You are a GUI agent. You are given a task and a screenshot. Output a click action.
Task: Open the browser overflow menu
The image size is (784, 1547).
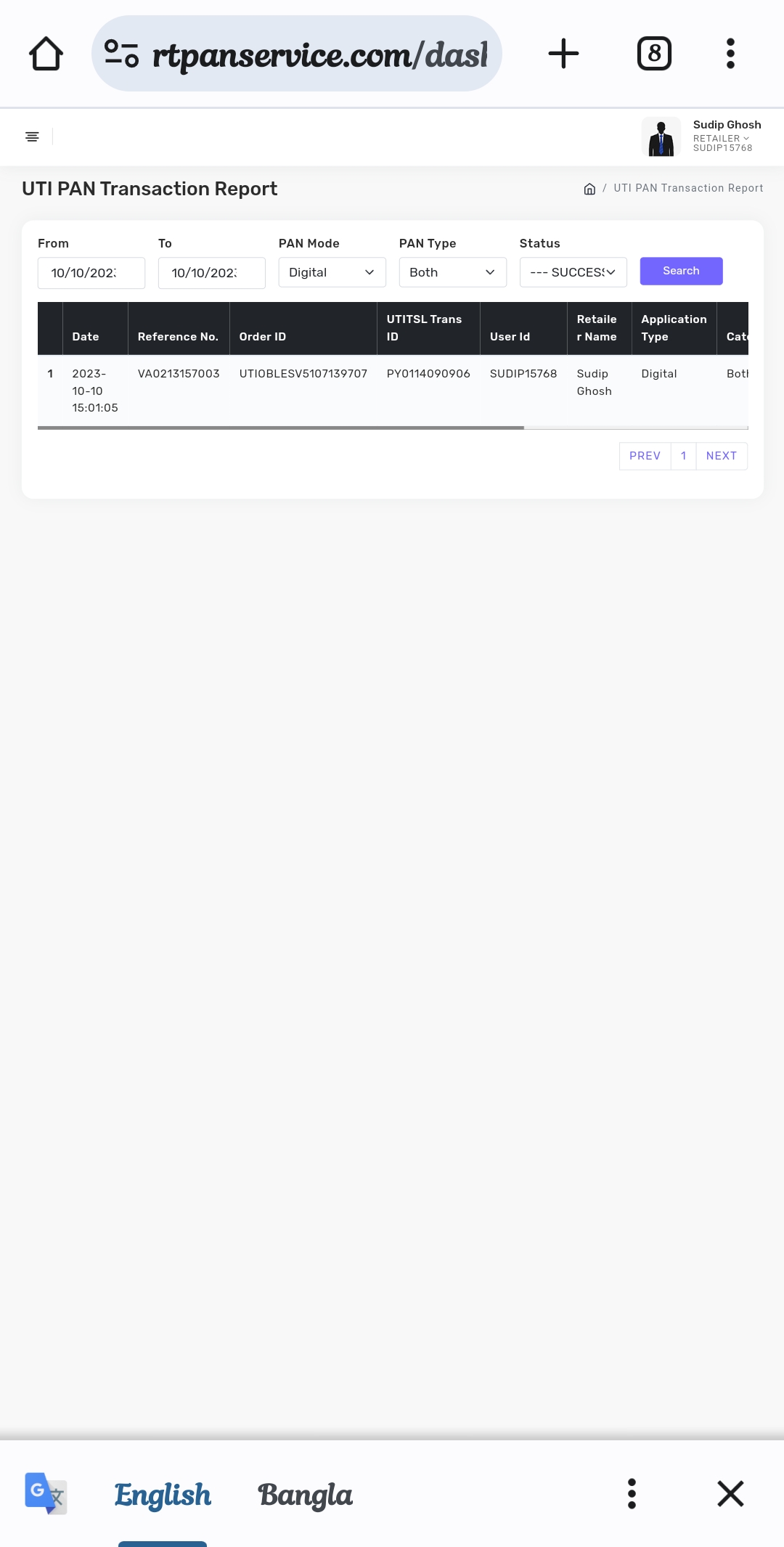730,54
